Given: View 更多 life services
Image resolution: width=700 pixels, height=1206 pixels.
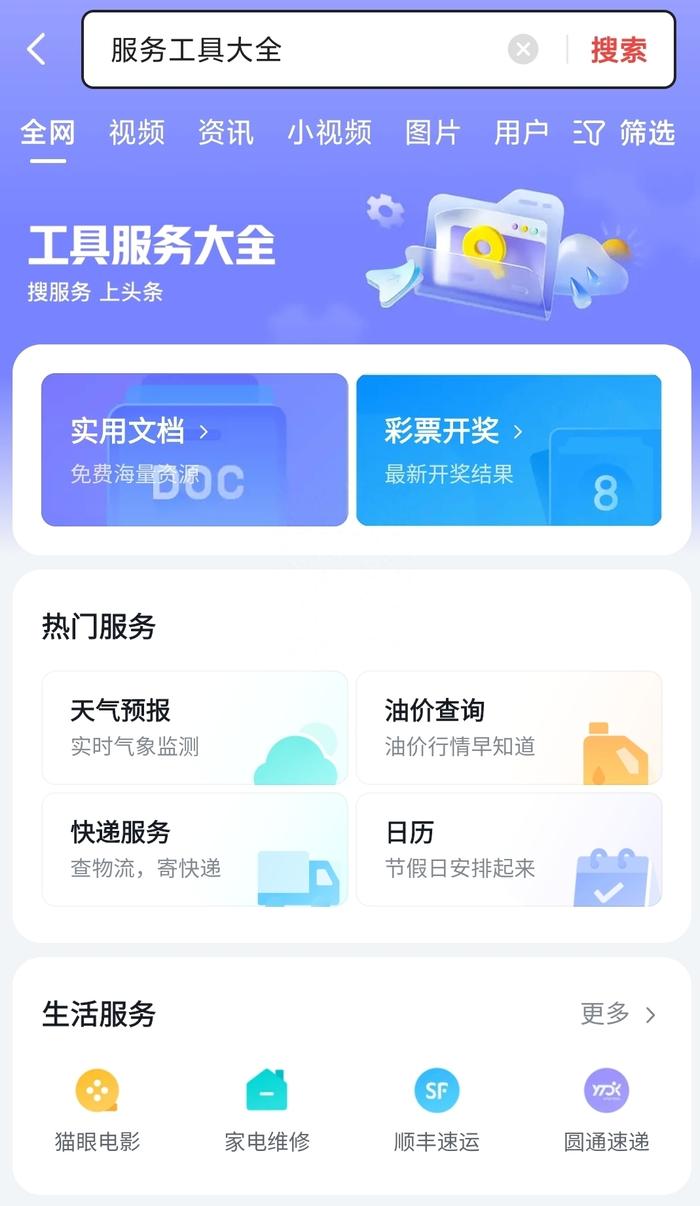Looking at the screenshot, I should click(618, 1014).
